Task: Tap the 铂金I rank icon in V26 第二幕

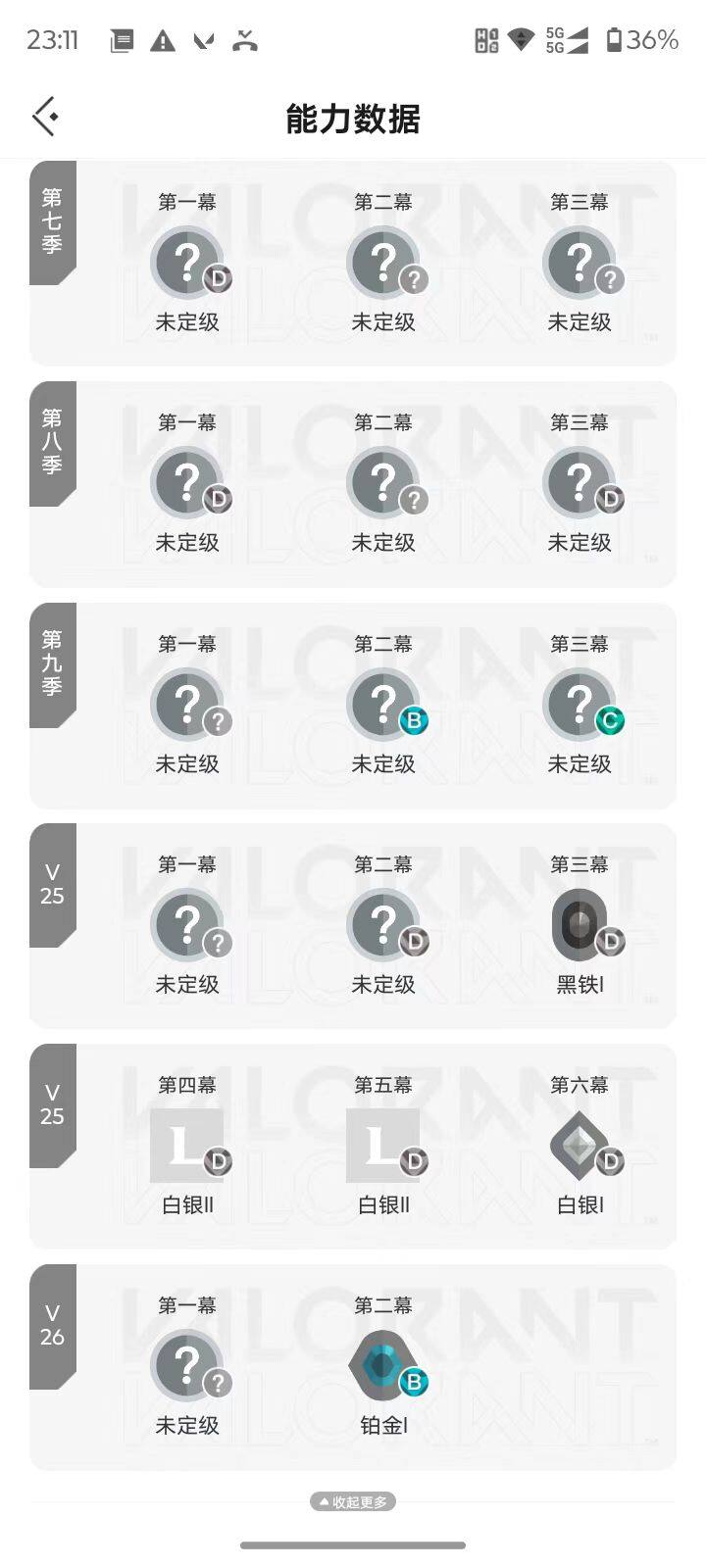Action: [383, 1366]
